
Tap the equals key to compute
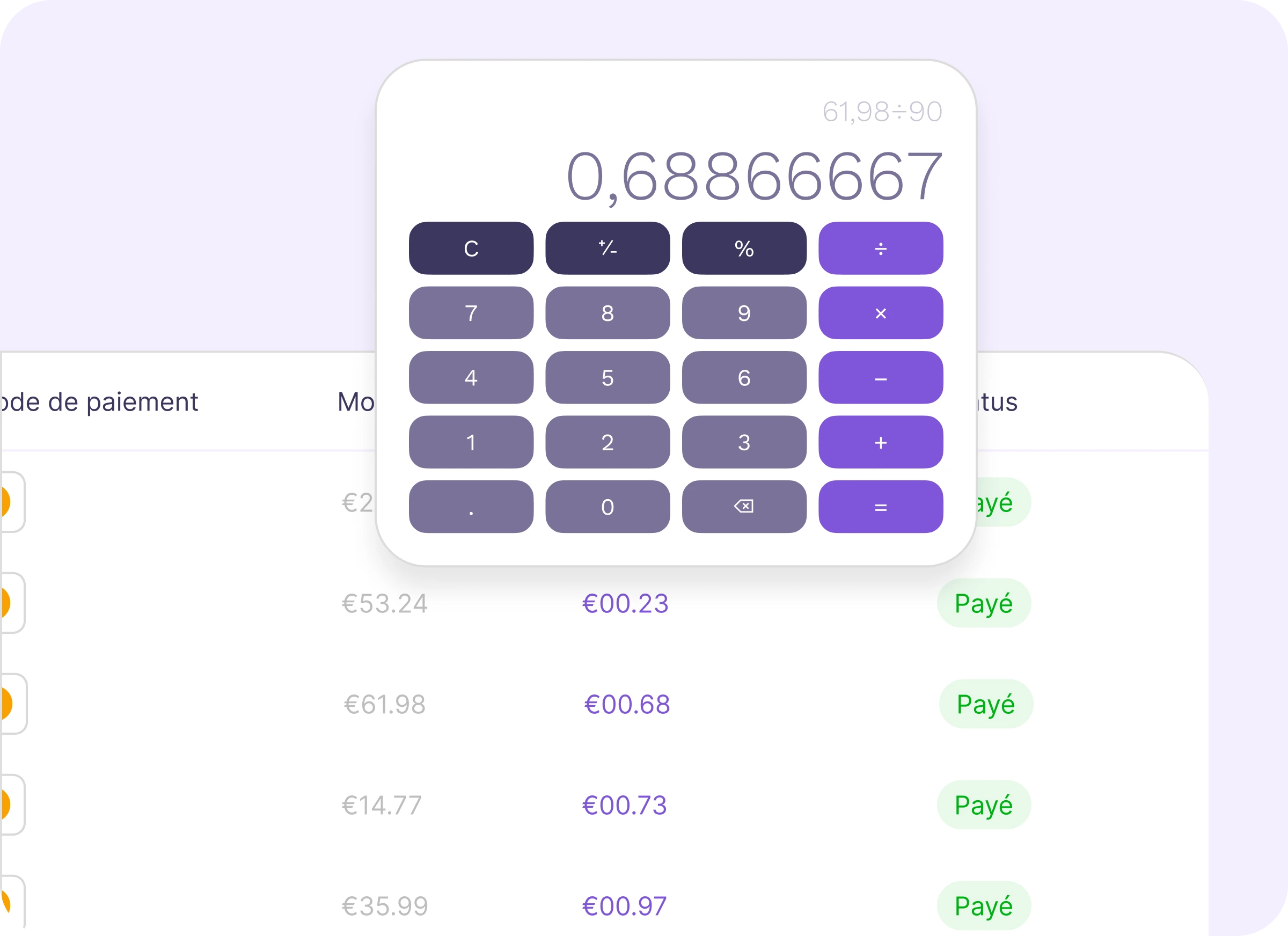tap(881, 507)
